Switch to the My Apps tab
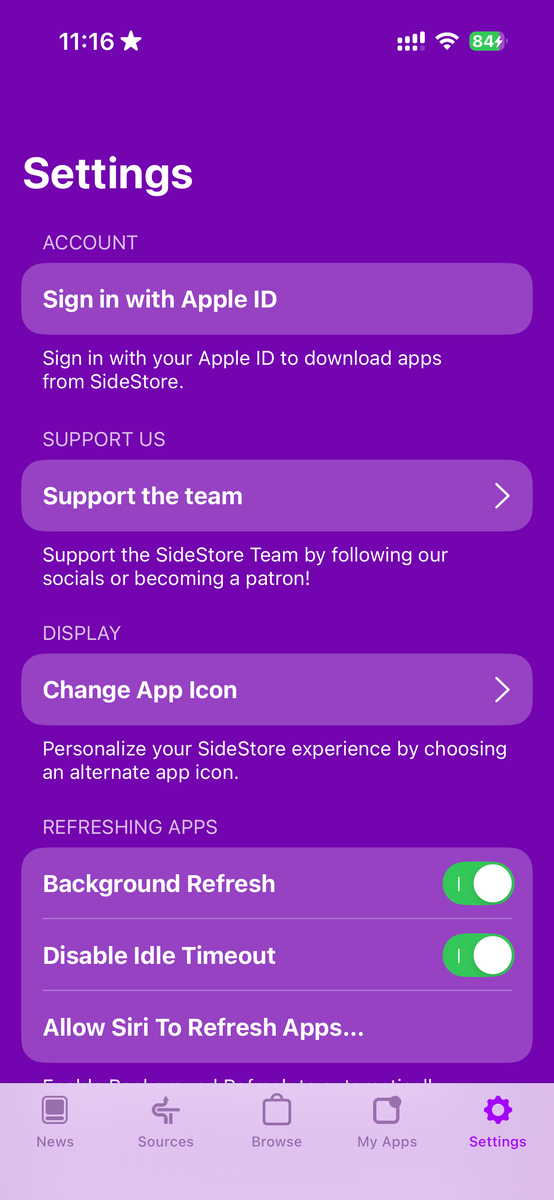The height and width of the screenshot is (1200, 554). (387, 1122)
